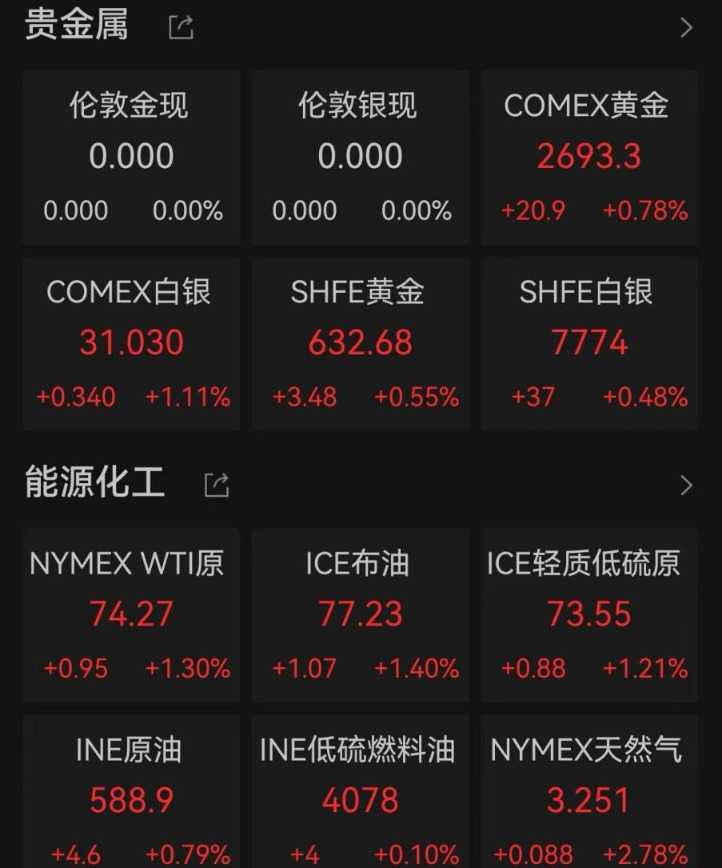Share the 贵金属 section
Viewport: 722px width, 868px height.
tap(181, 27)
